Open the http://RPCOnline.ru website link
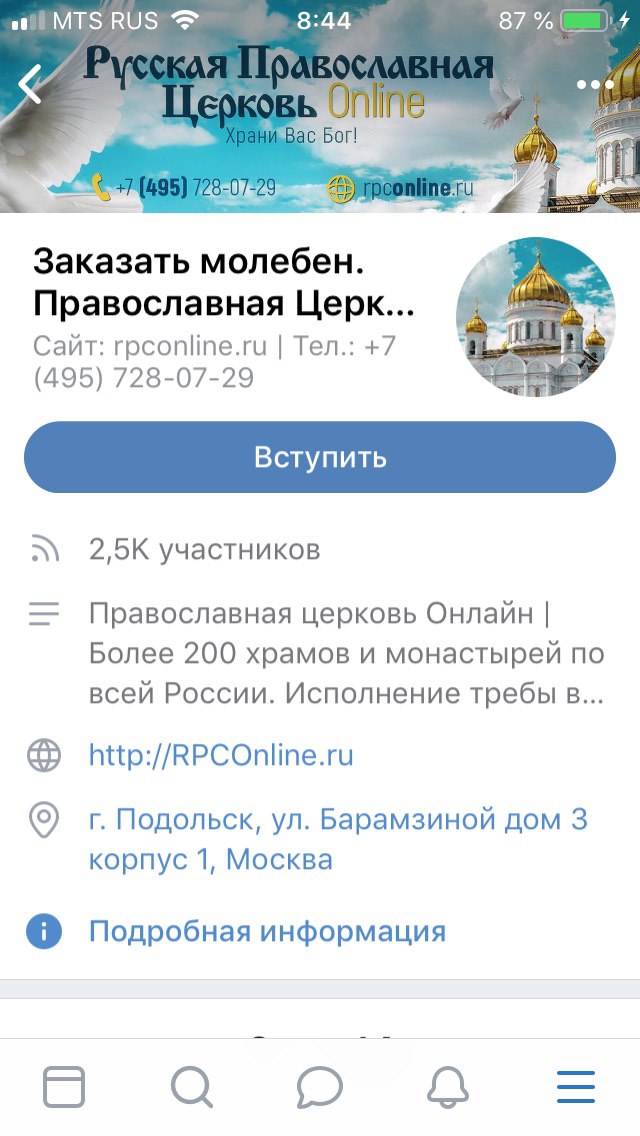 pos(221,755)
